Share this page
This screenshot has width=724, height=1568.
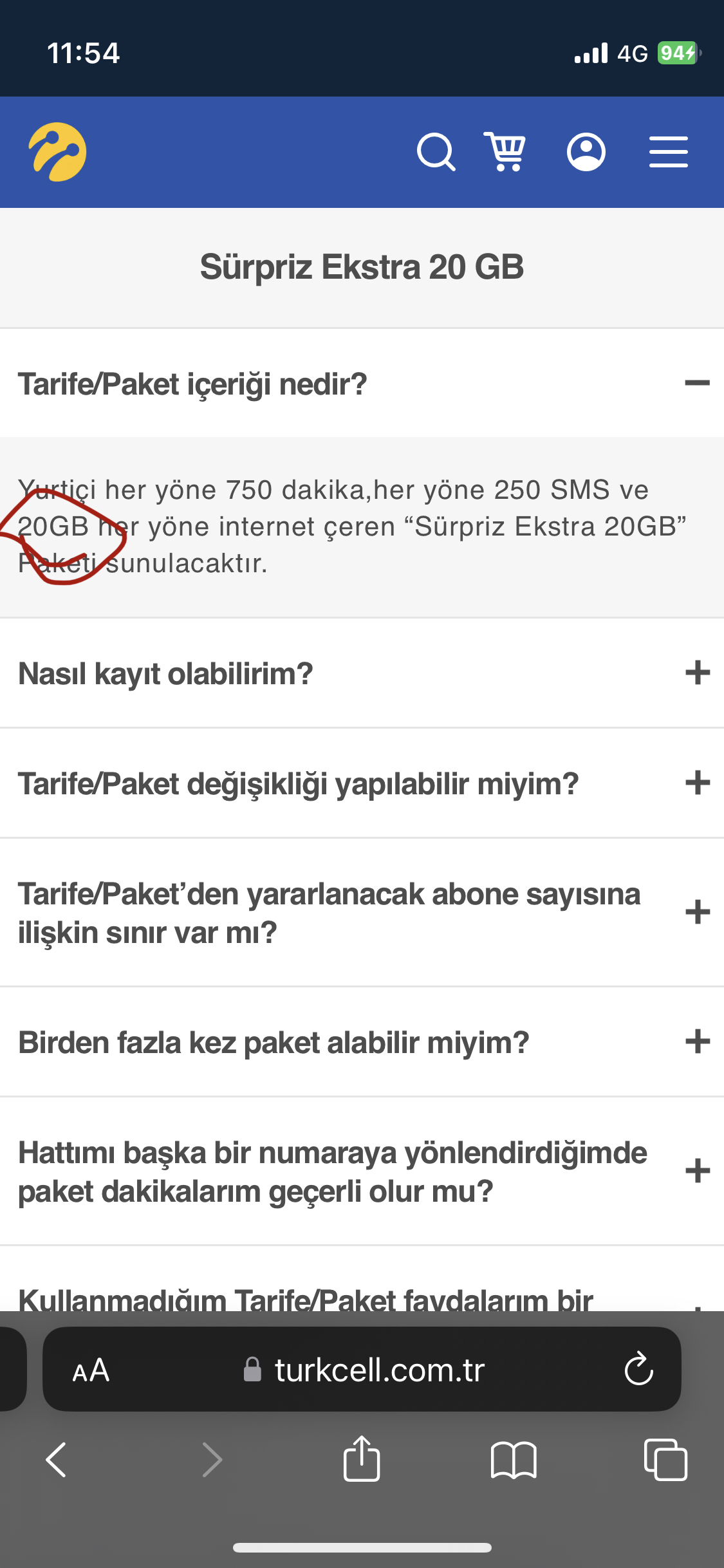pyautogui.click(x=362, y=1458)
